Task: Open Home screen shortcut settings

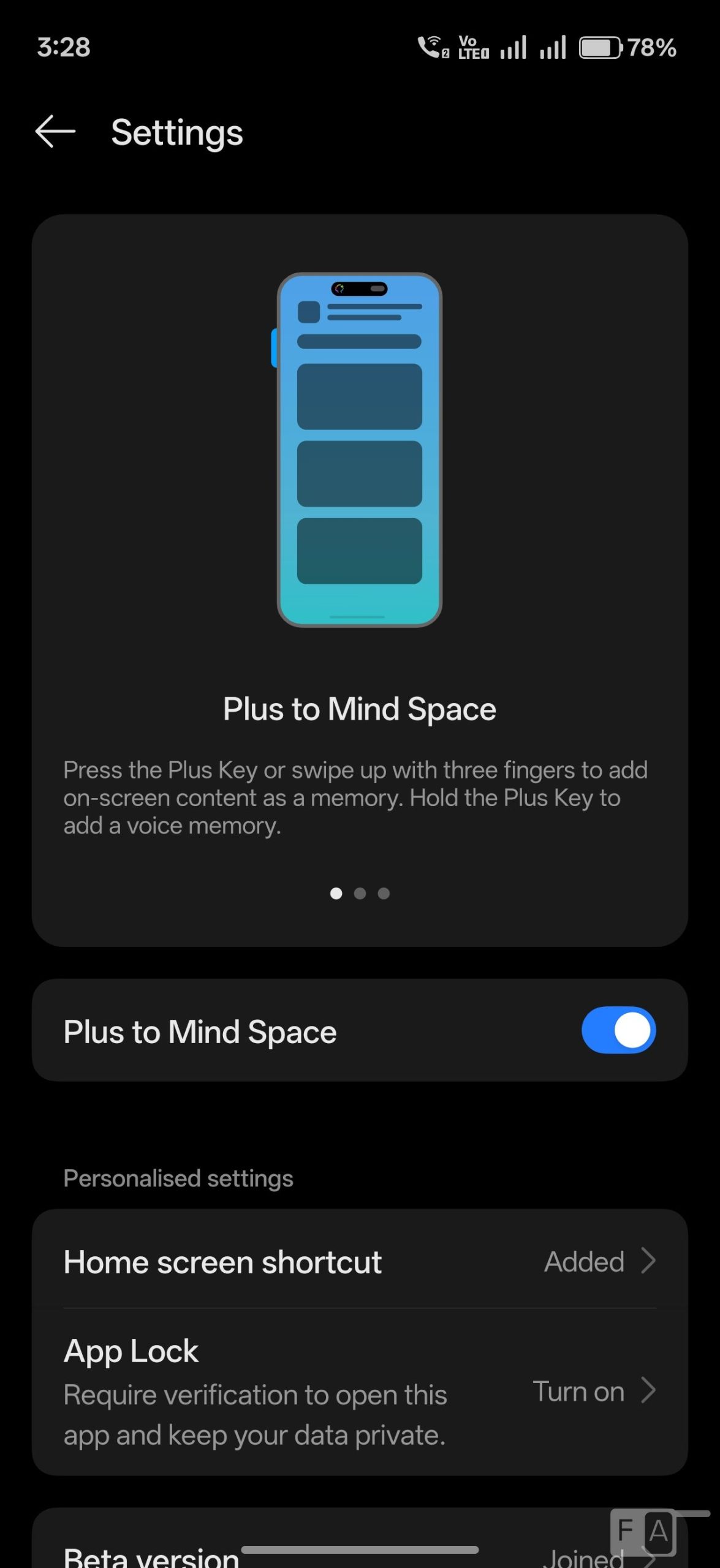Action: (x=359, y=1262)
